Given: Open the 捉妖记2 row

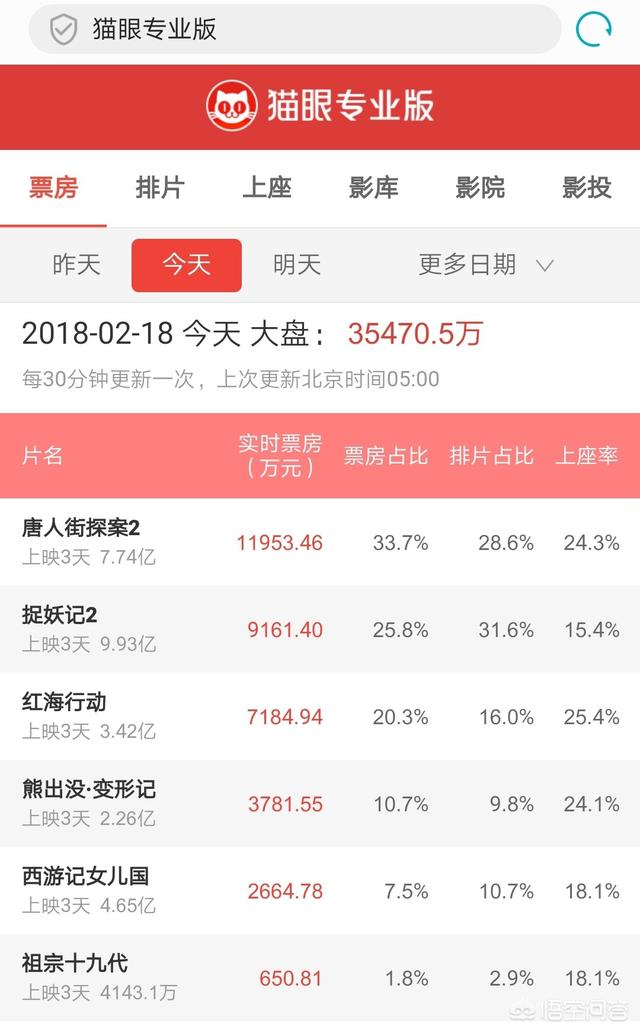Looking at the screenshot, I should 320,629.
